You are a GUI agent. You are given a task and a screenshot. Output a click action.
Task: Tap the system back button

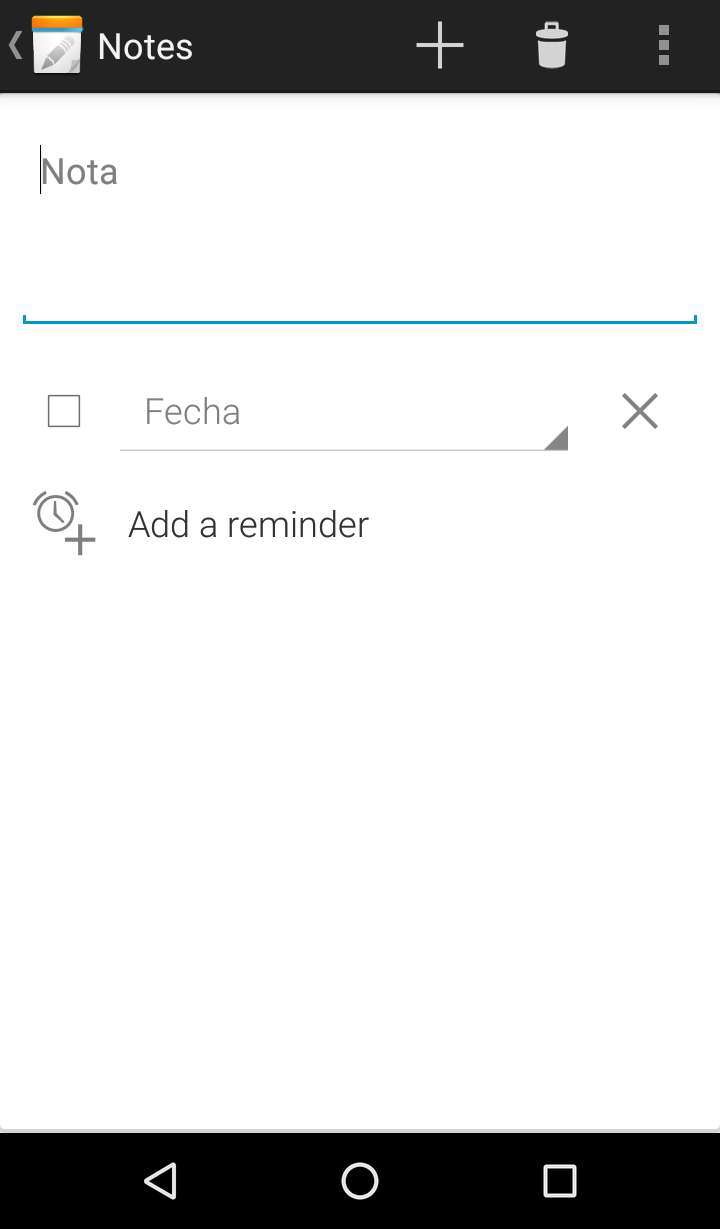pyautogui.click(x=160, y=1181)
